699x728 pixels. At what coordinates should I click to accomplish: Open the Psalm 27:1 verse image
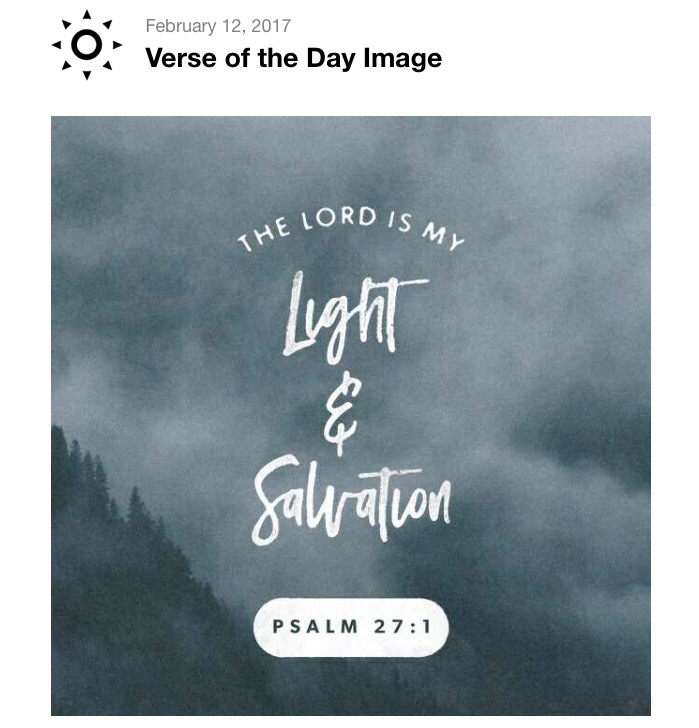click(x=350, y=415)
